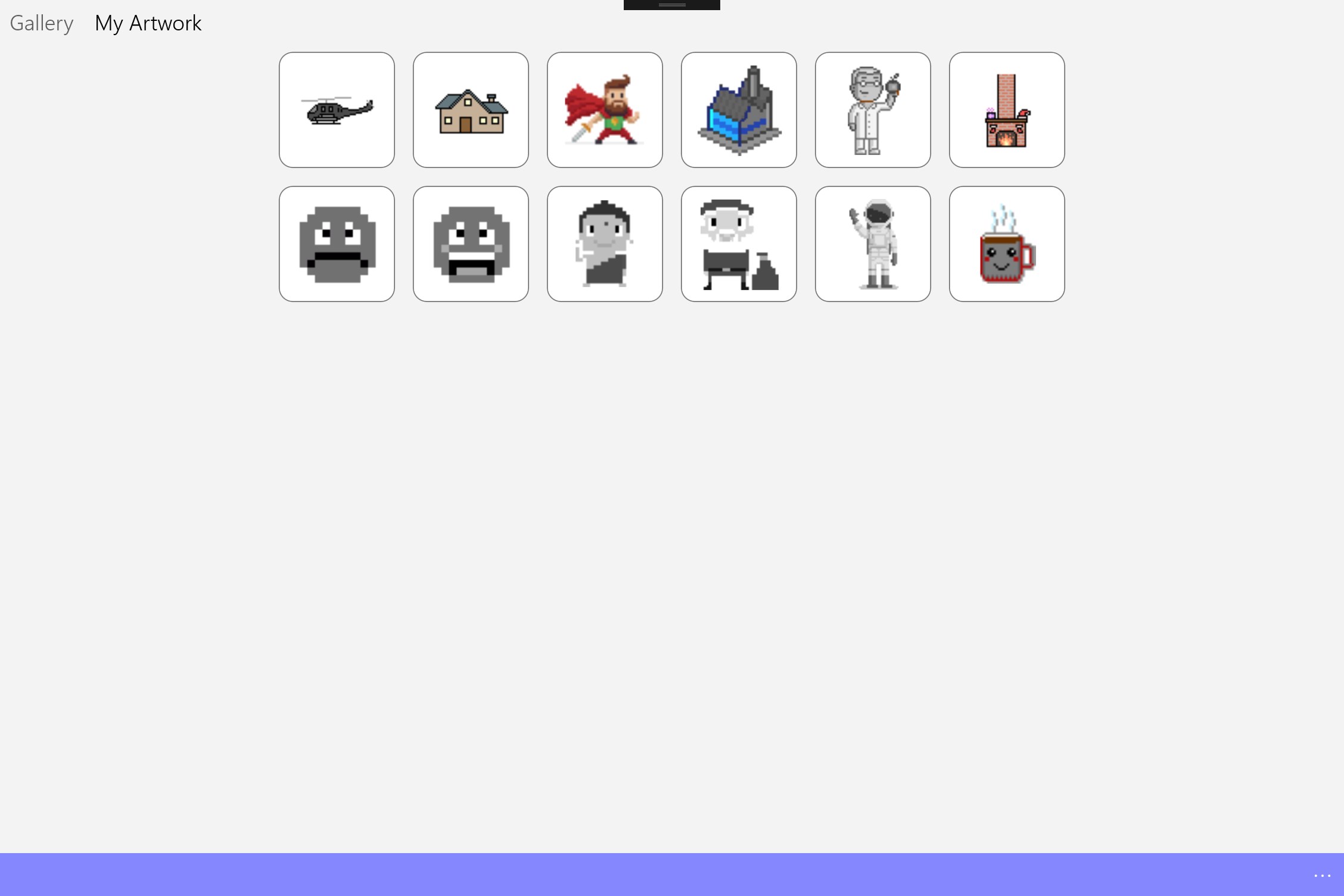1344x896 pixels.
Task: Open the brick fireplace artwork
Action: tap(1007, 110)
